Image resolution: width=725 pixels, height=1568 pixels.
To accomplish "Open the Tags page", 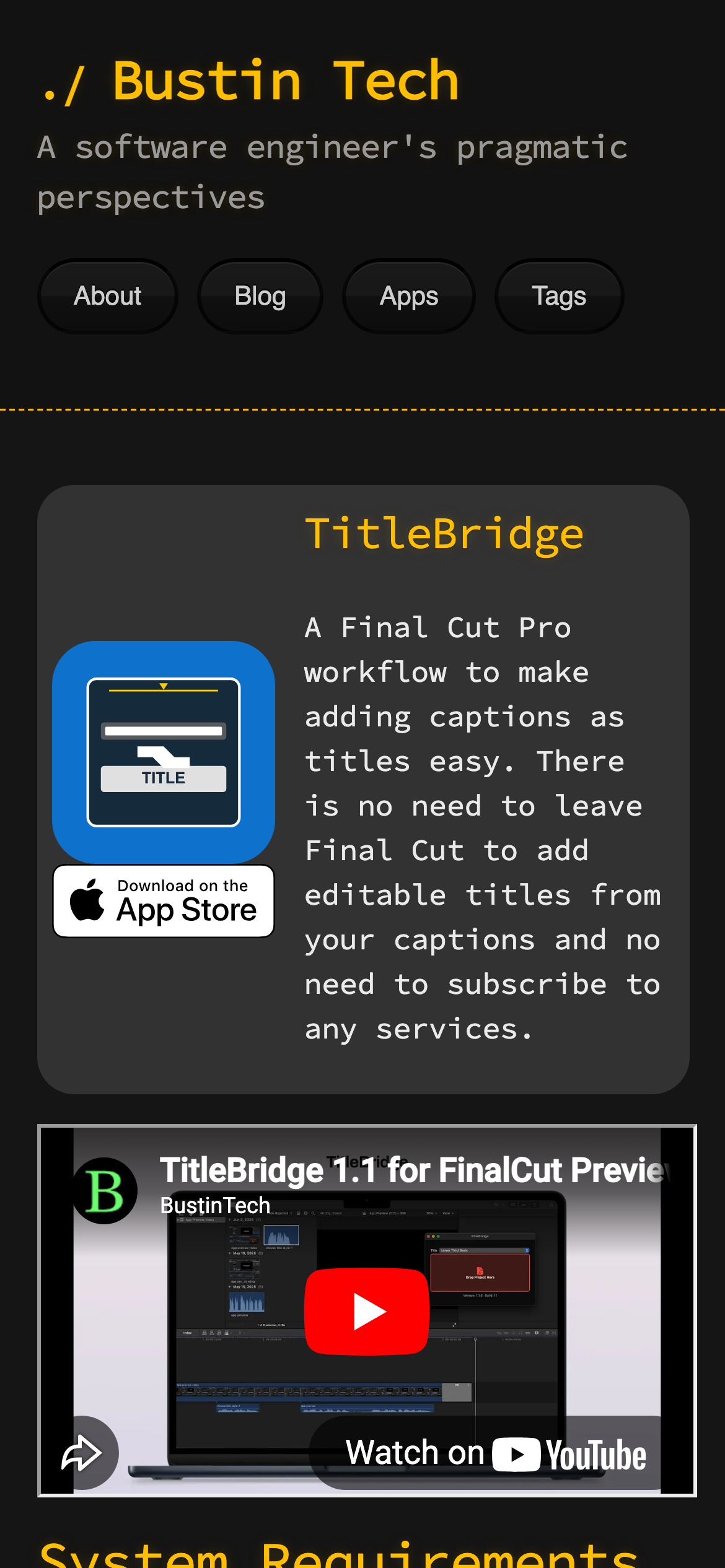I will coord(559,296).
